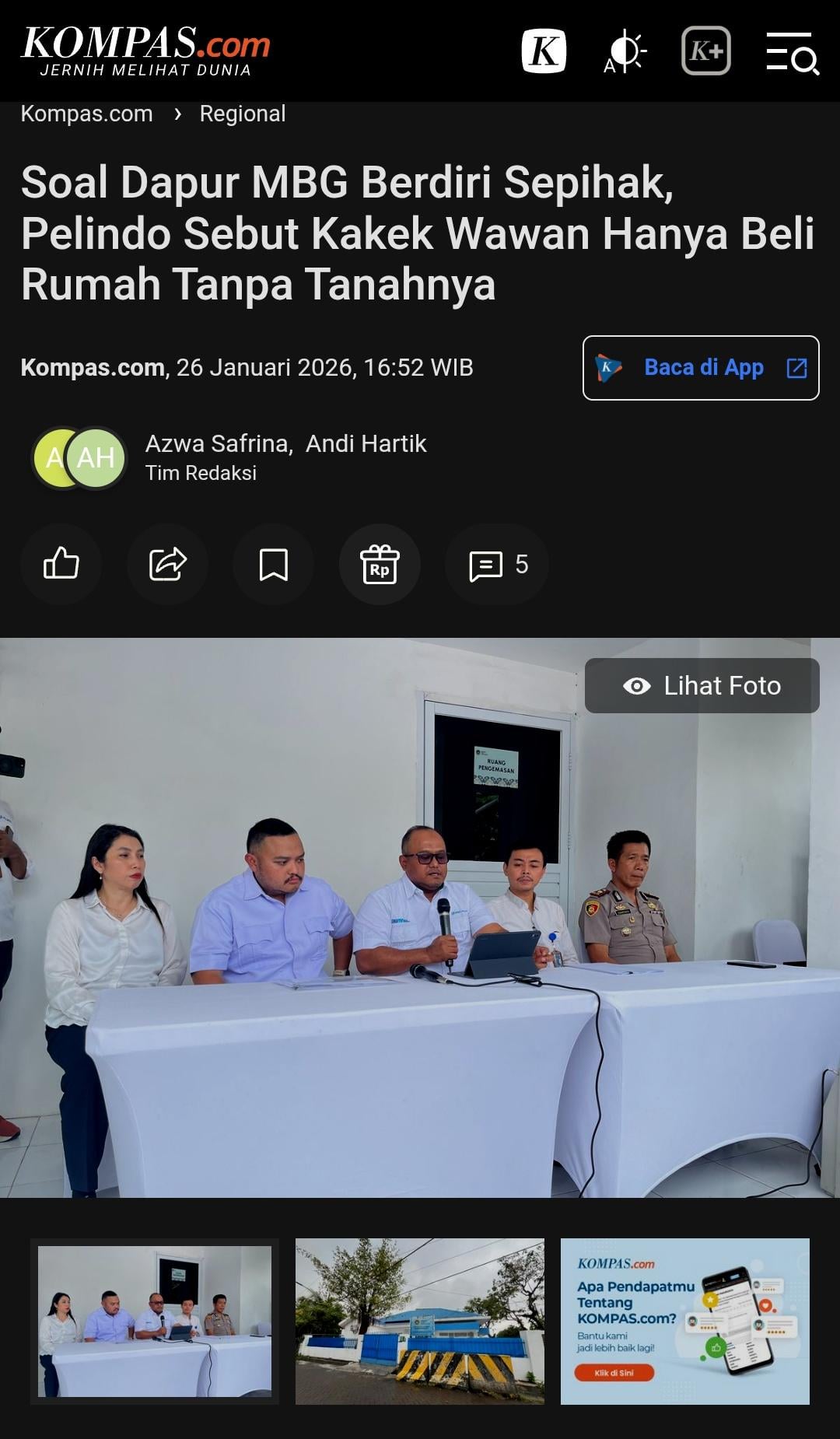This screenshot has height=1439, width=840.
Task: Tap the white K icon in header
Action: 543,51
